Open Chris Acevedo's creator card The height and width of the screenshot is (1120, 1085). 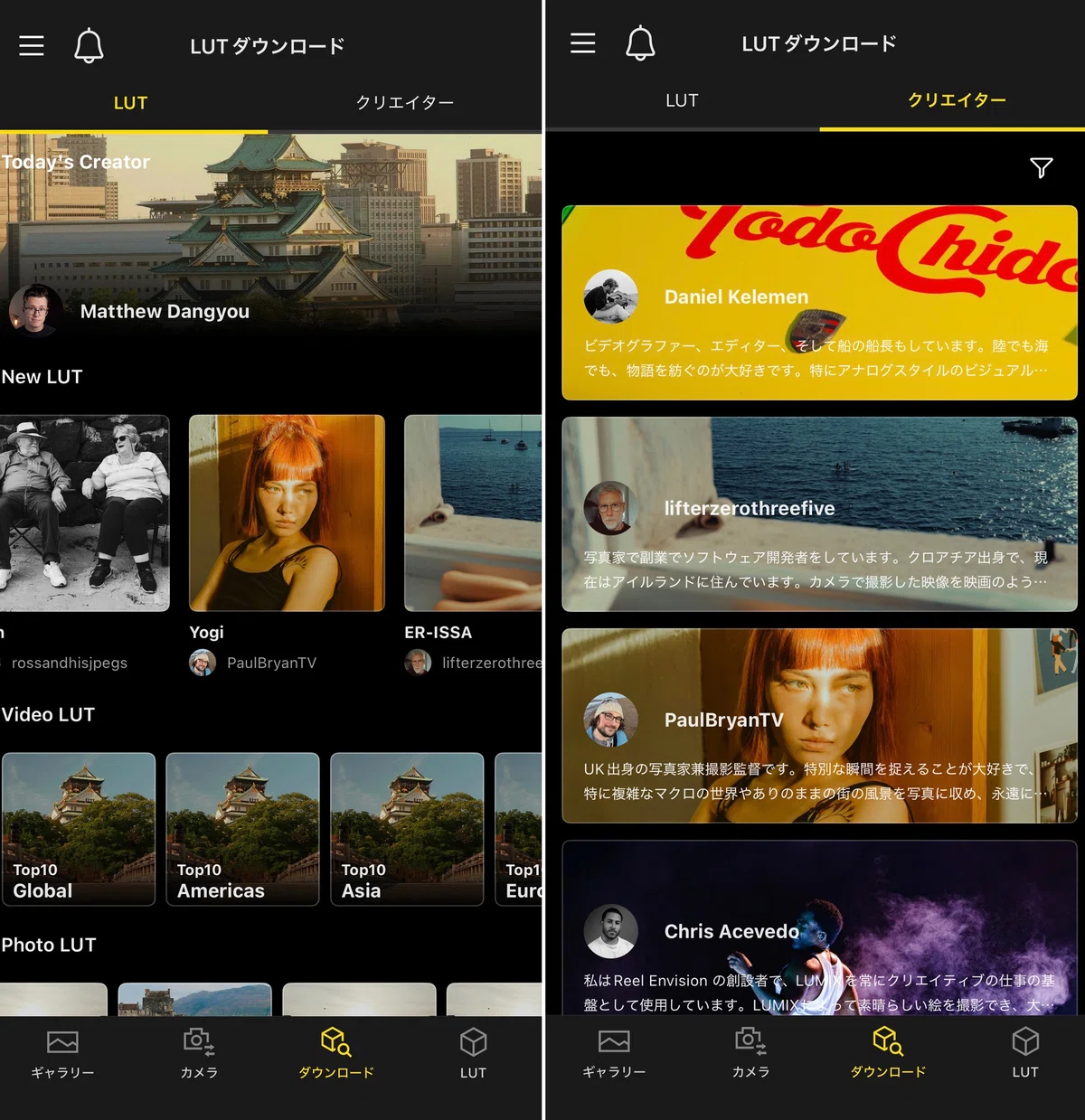coord(819,928)
